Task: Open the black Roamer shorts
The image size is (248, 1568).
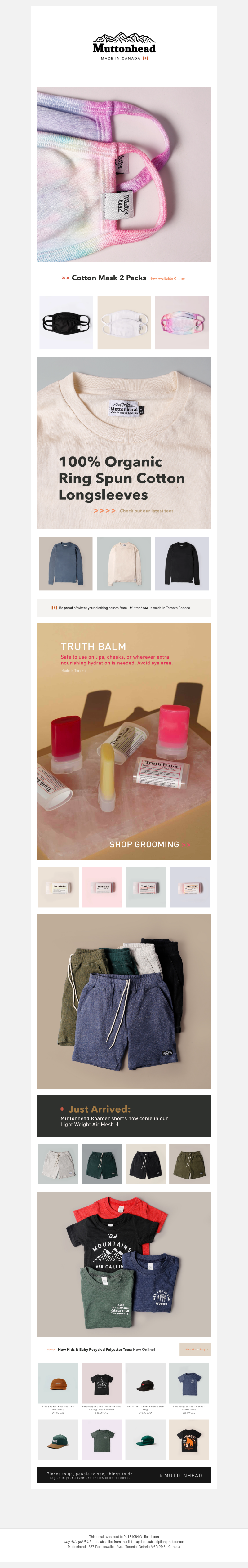Action: 146,1164
